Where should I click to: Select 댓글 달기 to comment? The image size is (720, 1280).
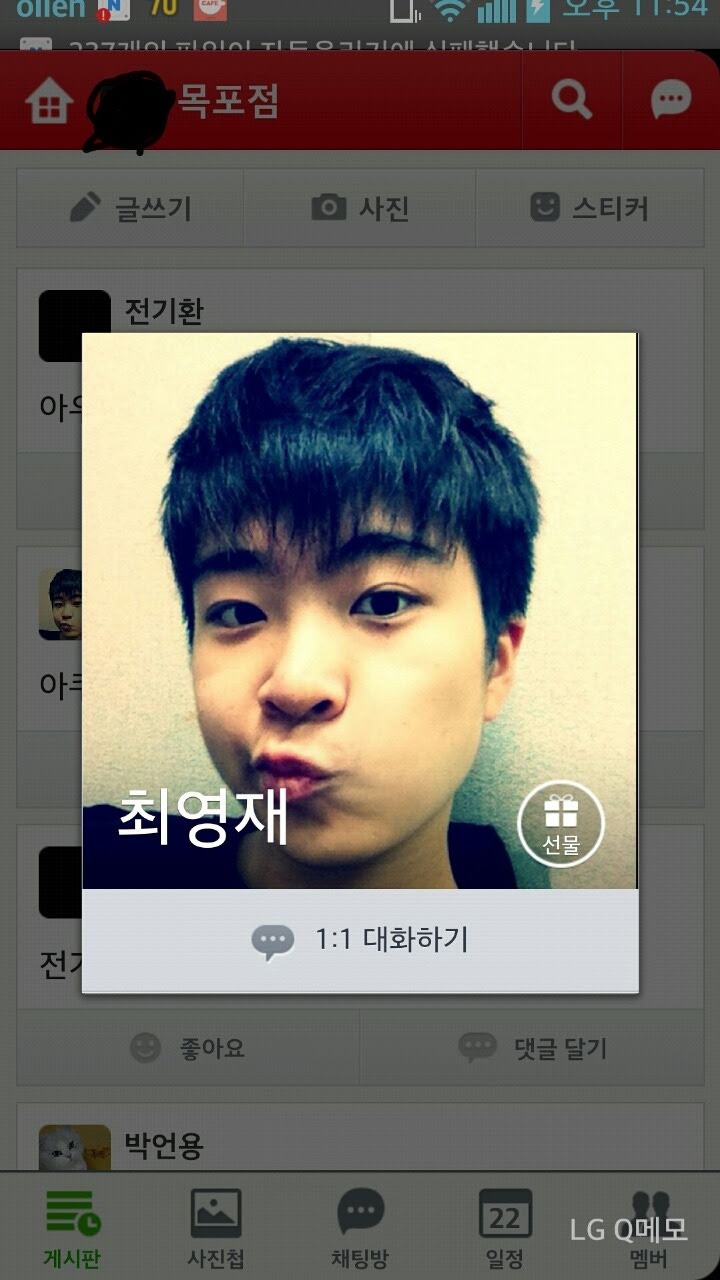coord(533,1048)
